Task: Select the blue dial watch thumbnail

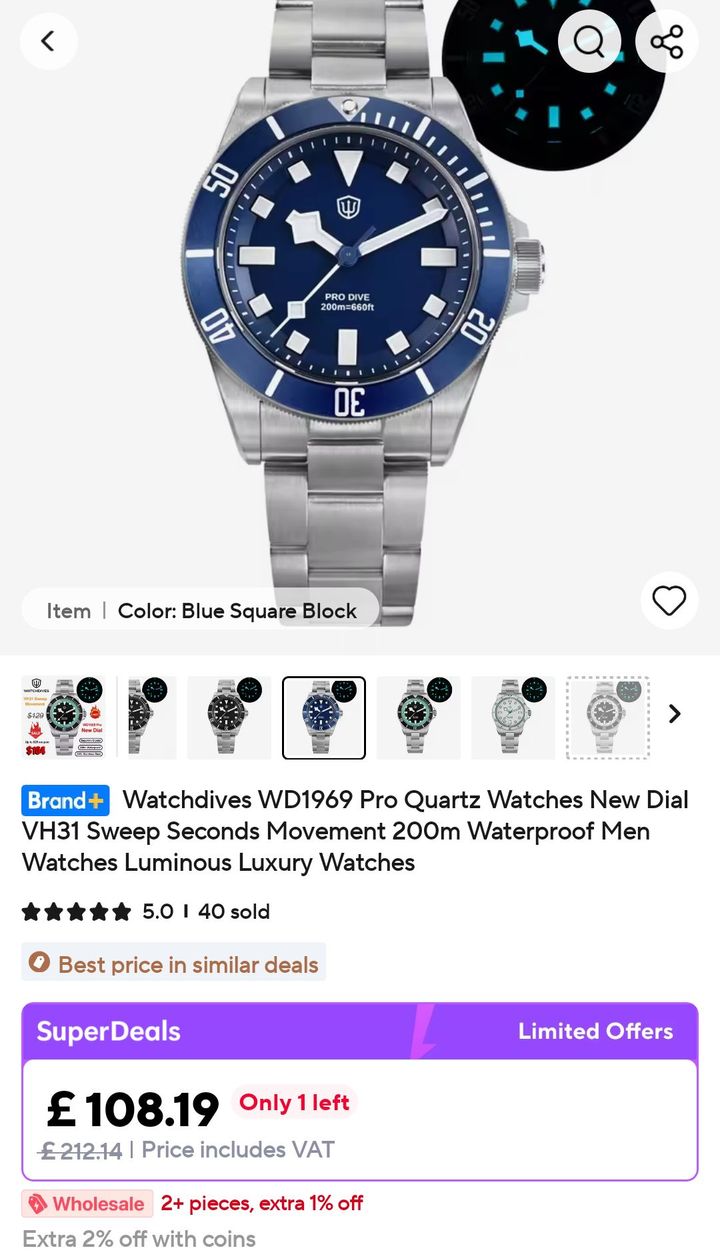Action: (x=324, y=717)
